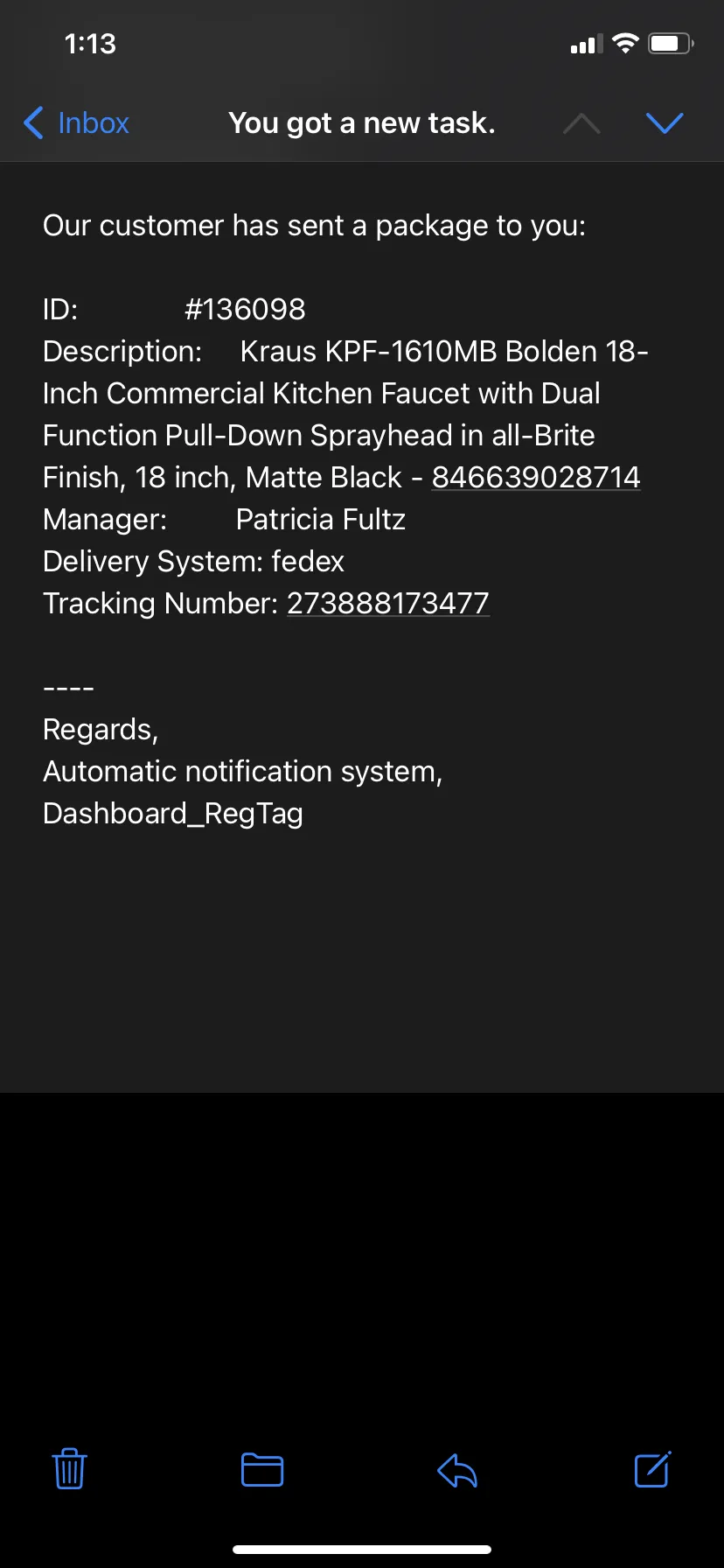Compose a new email
Viewport: 724px width, 1568px height.
coord(652,1469)
